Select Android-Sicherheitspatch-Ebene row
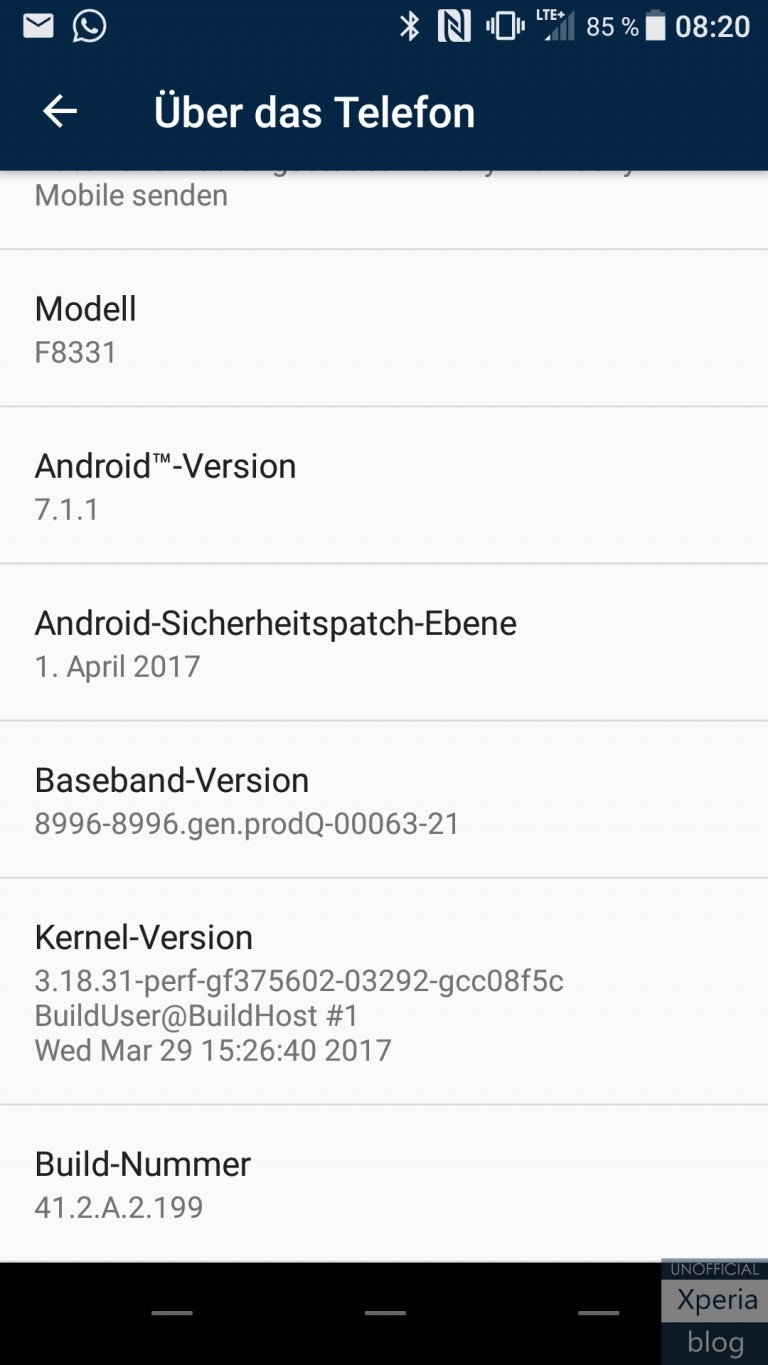Image resolution: width=768 pixels, height=1365 pixels. [x=384, y=642]
